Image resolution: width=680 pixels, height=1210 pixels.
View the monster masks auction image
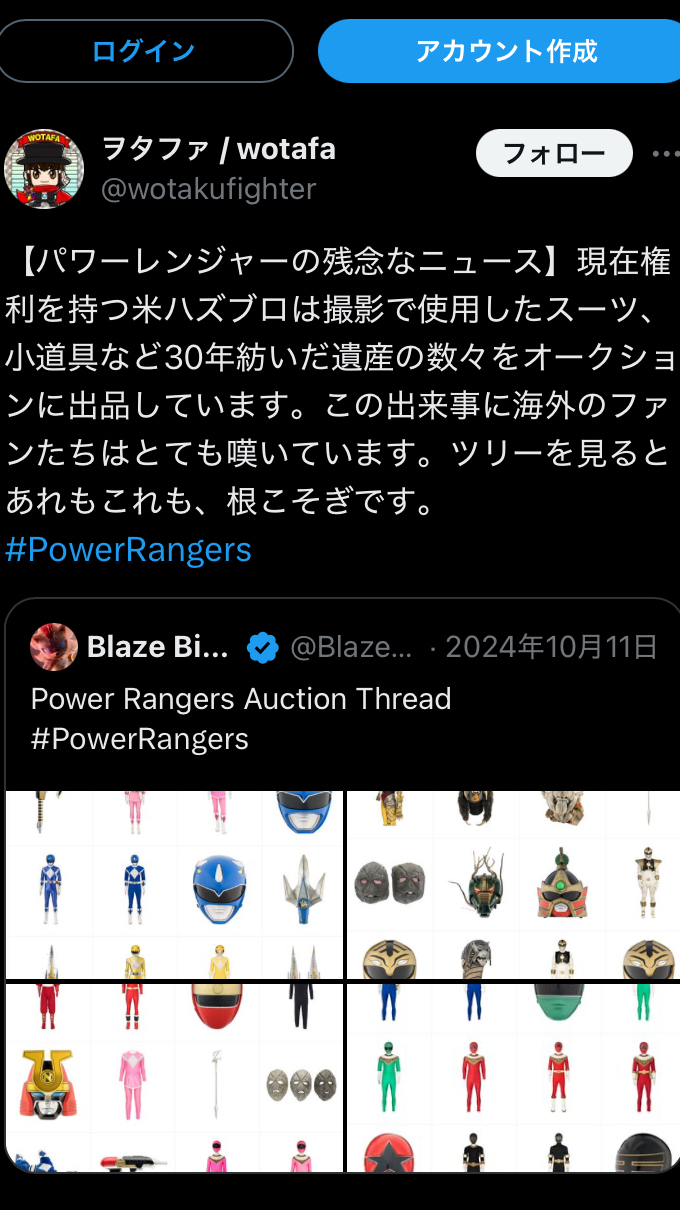click(x=513, y=884)
